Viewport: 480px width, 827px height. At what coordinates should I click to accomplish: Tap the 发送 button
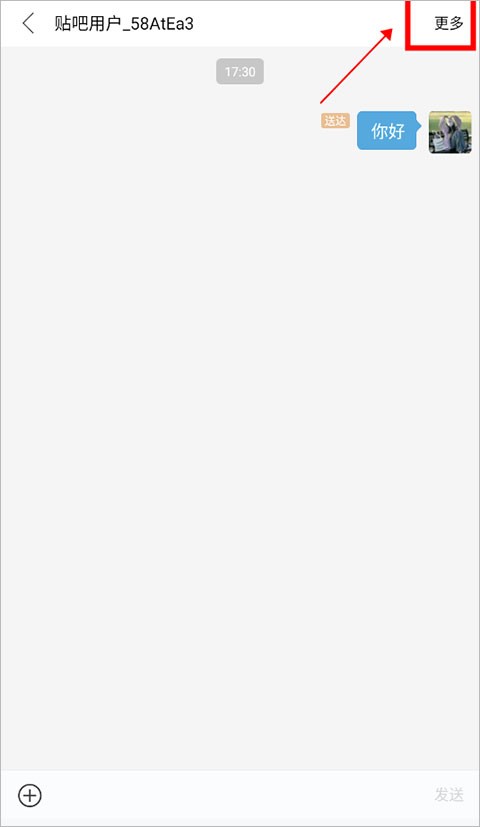[x=449, y=795]
